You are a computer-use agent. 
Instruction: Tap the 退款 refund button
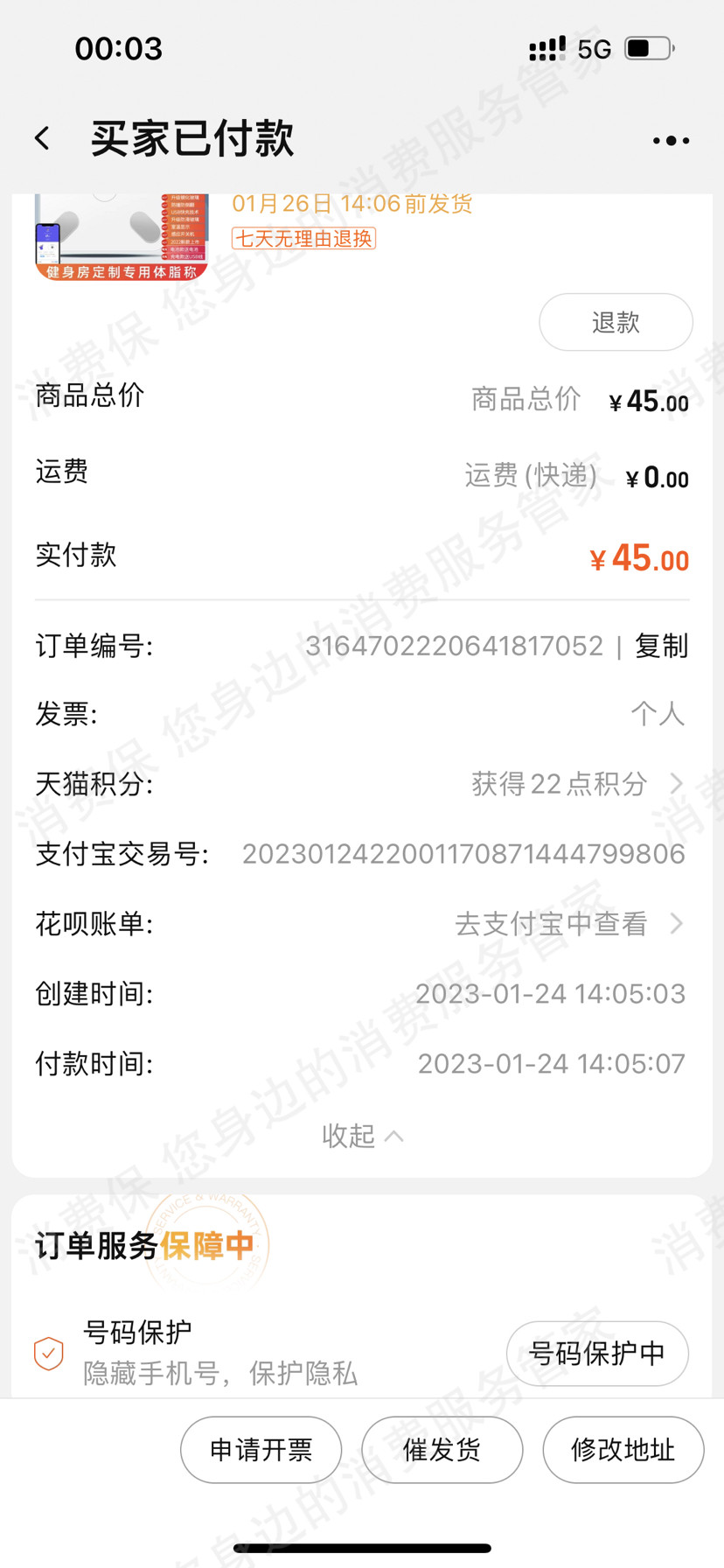click(616, 322)
